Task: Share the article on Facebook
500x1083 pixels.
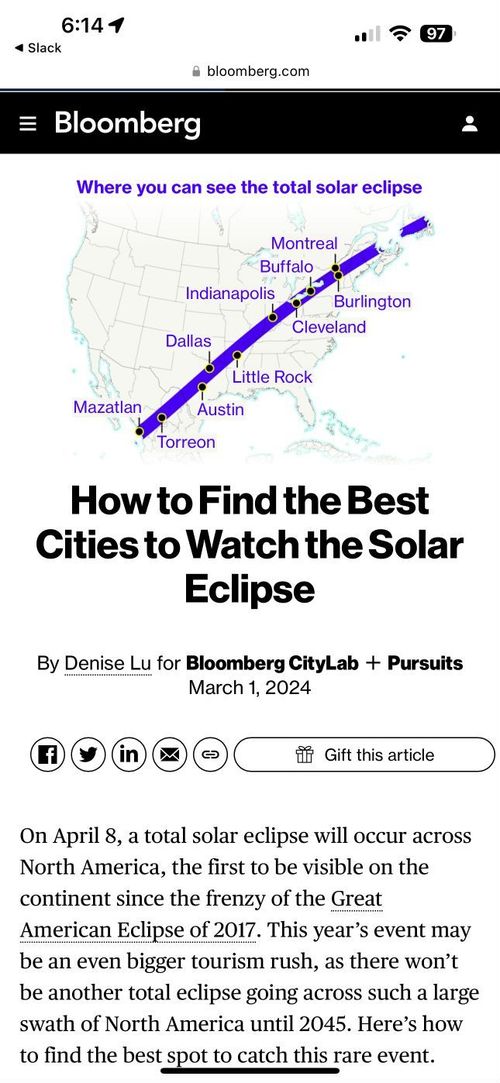Action: [48, 755]
